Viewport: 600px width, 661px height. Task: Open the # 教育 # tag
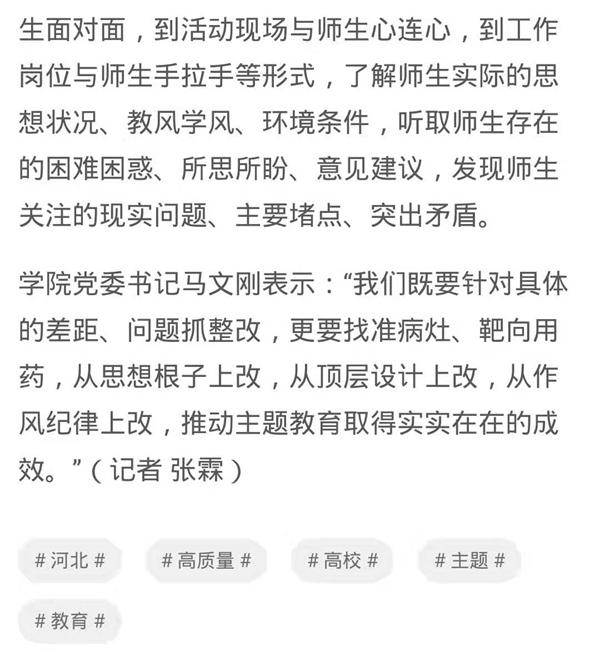pos(70,621)
